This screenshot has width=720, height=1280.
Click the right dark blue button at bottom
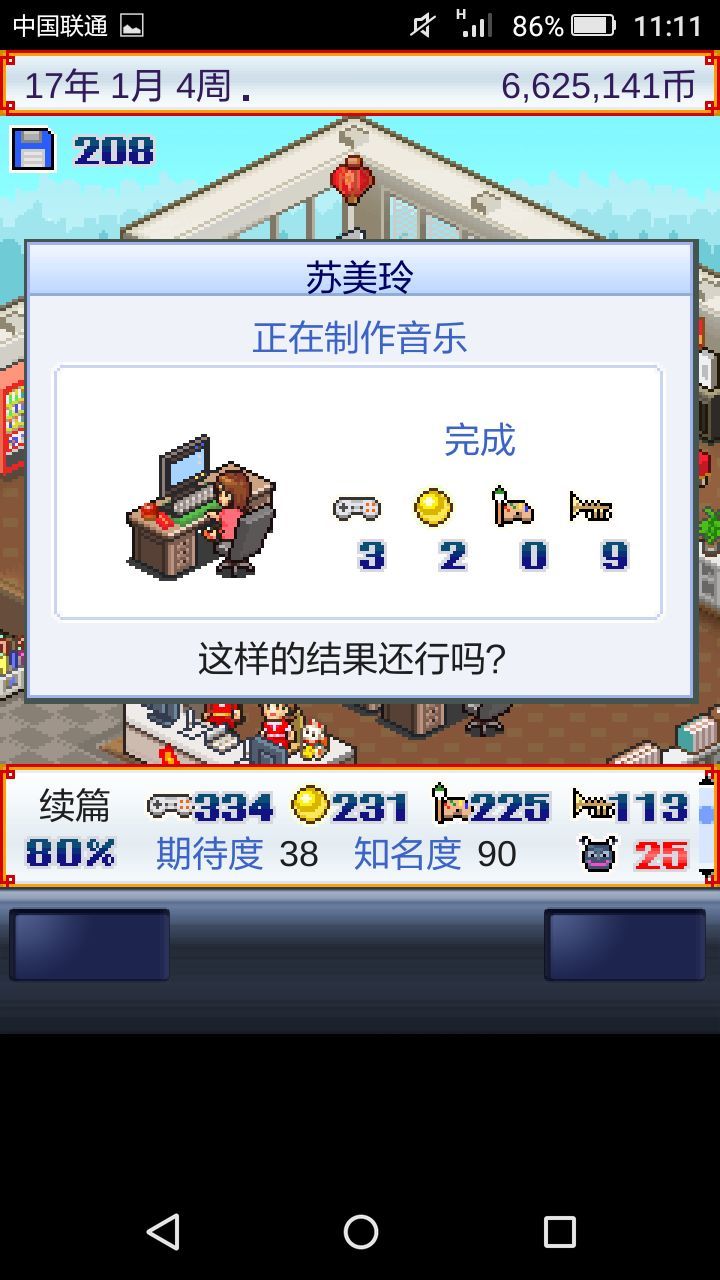click(625, 945)
